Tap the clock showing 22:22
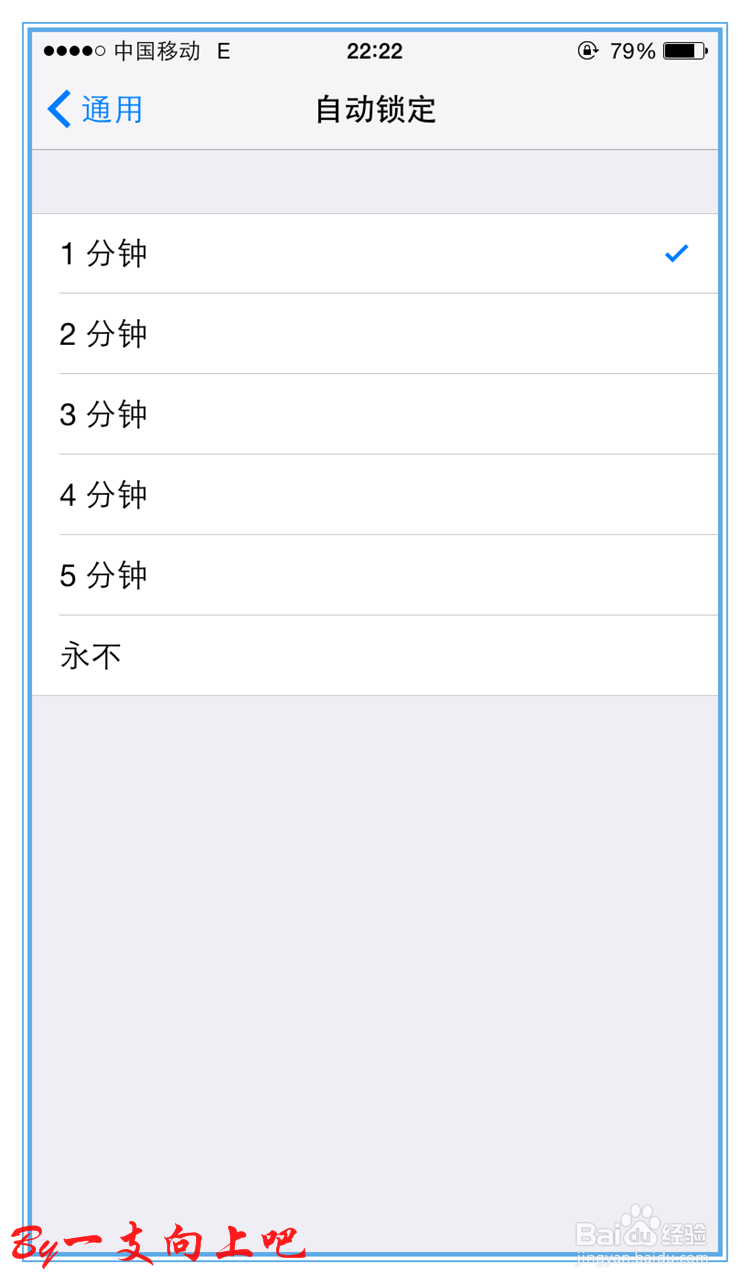Image resolution: width=750 pixels, height=1284 pixels. (375, 51)
